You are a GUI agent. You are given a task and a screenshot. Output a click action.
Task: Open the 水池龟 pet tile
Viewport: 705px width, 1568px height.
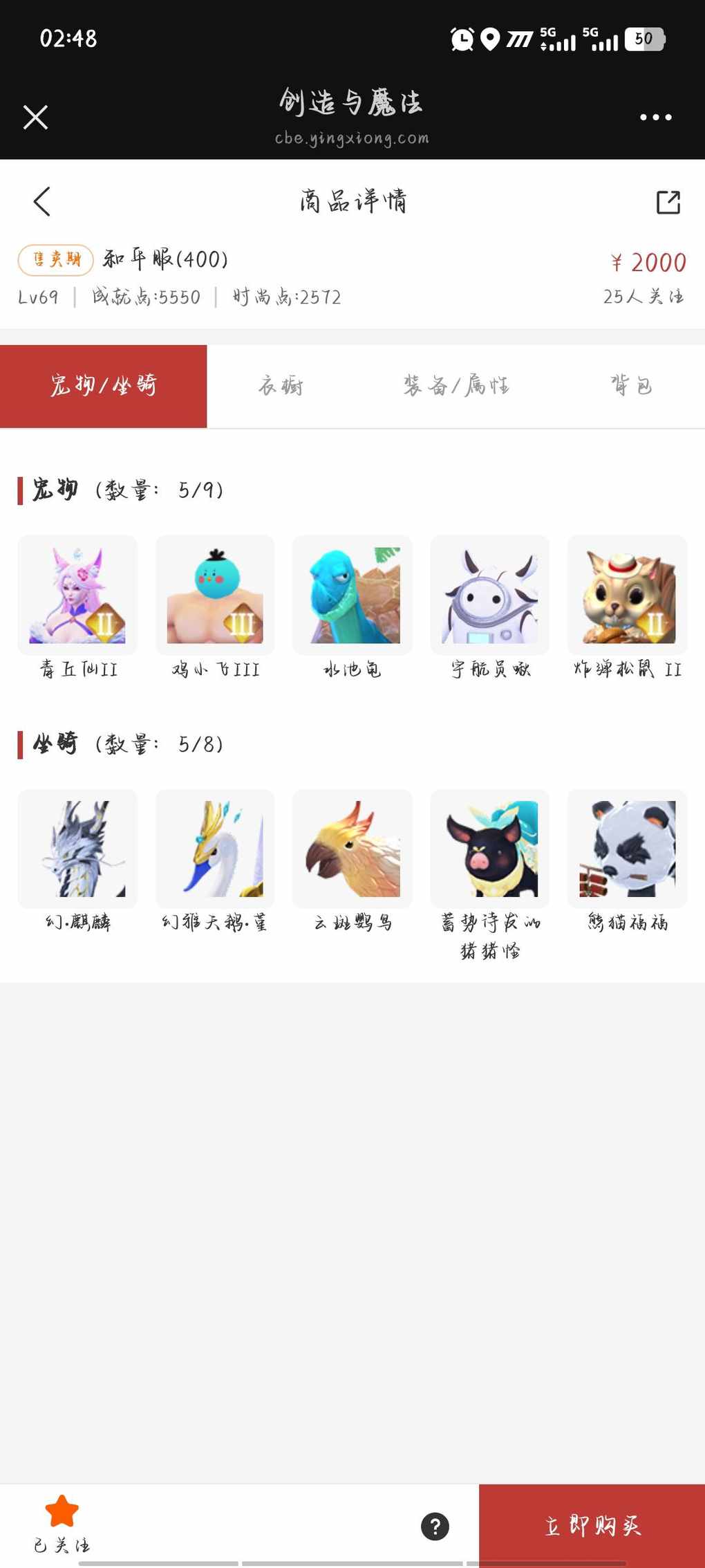[352, 596]
